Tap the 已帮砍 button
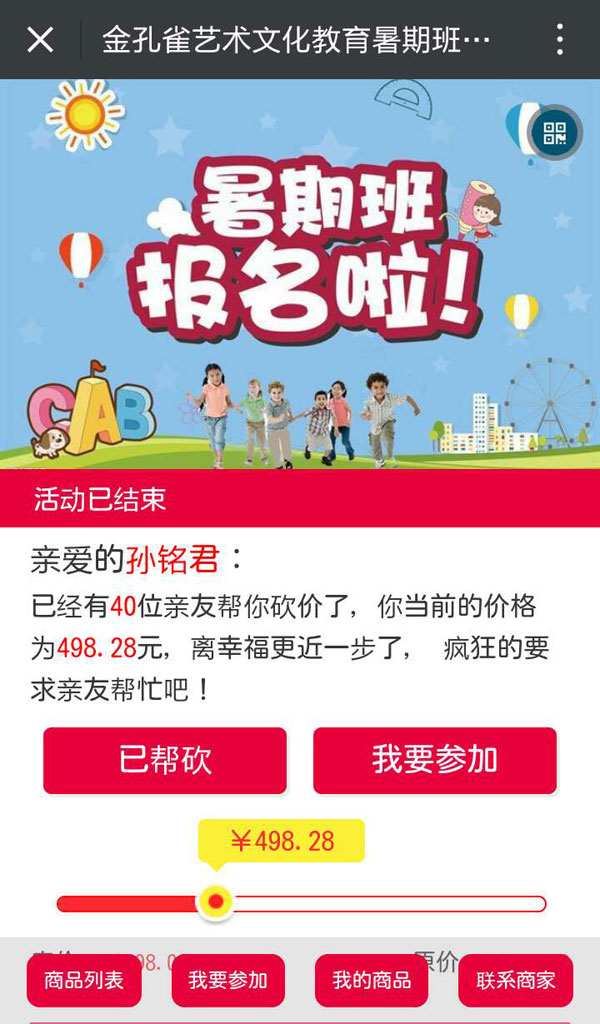This screenshot has width=600, height=1024. click(x=165, y=760)
